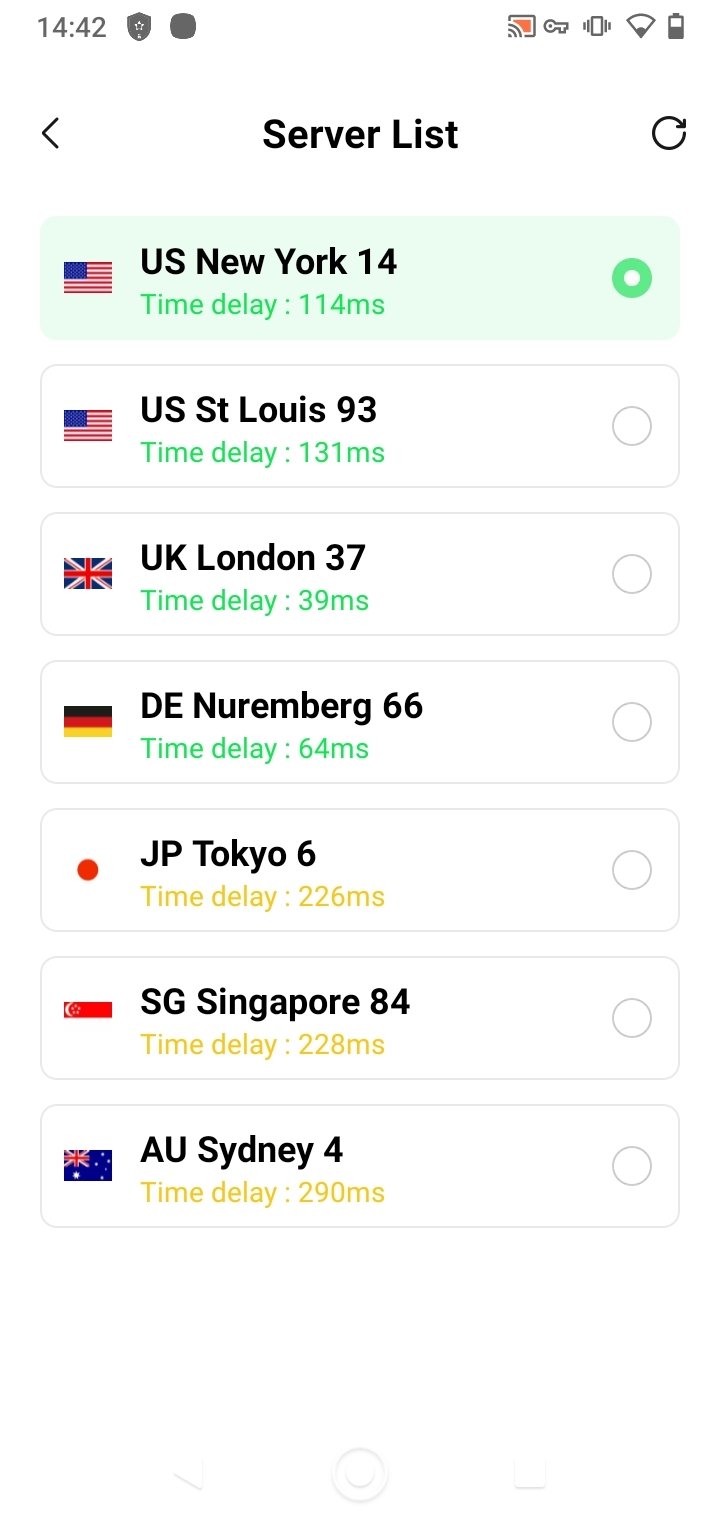Pick the AU Sydney 4 server
720x1520 pixels.
[360, 1166]
